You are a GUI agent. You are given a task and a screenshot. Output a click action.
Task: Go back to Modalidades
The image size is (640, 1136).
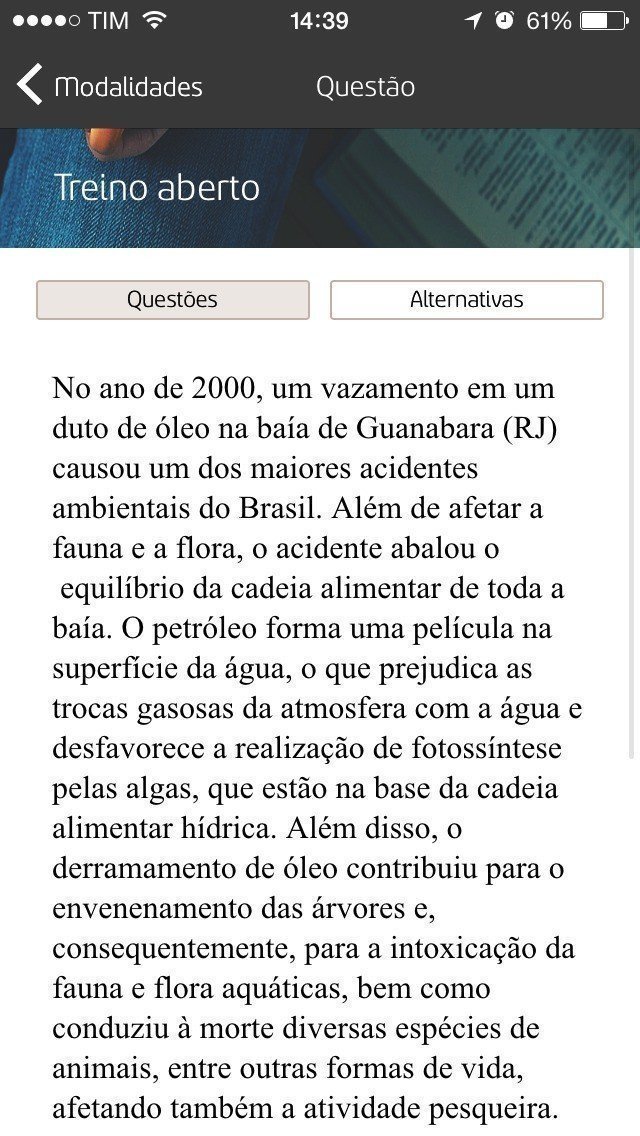(x=110, y=87)
